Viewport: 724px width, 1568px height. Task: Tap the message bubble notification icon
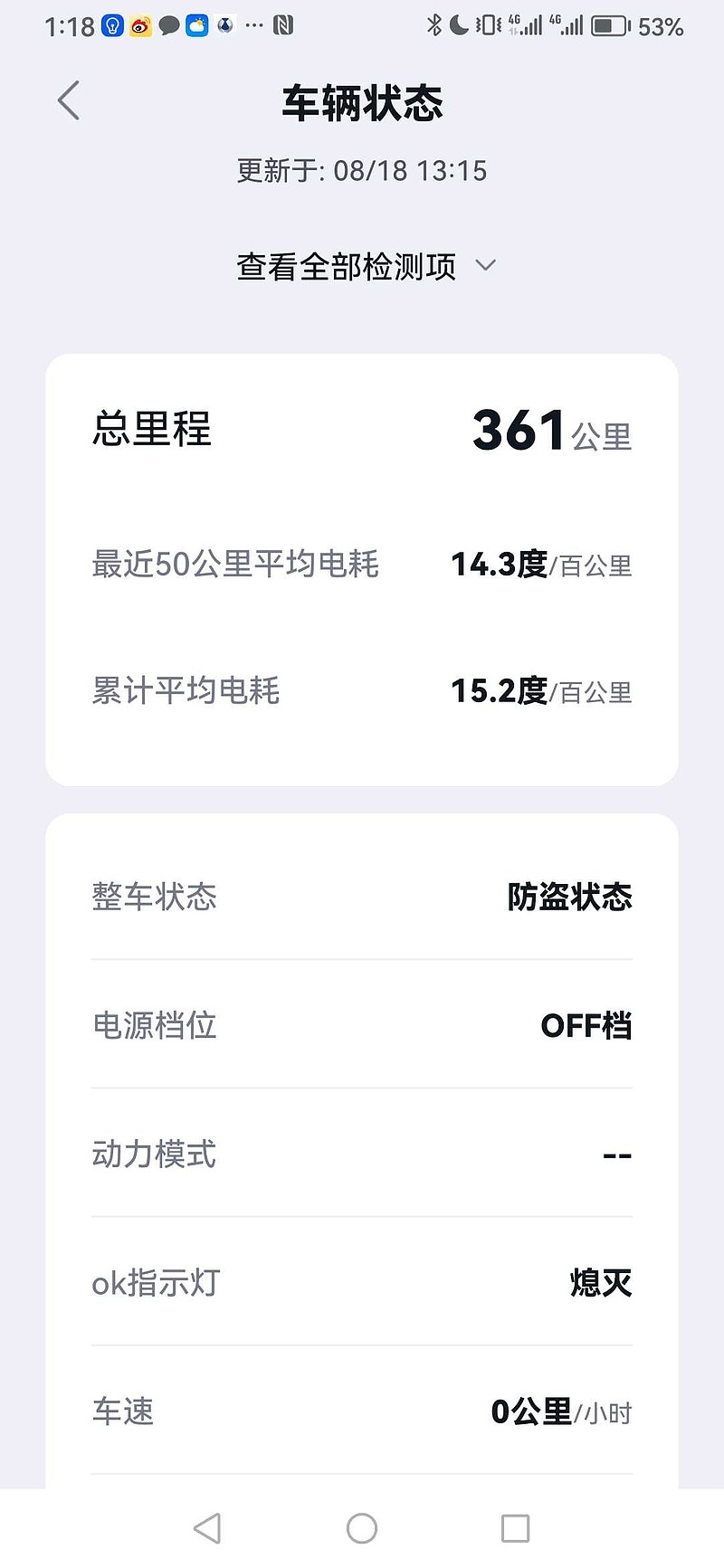click(x=171, y=26)
